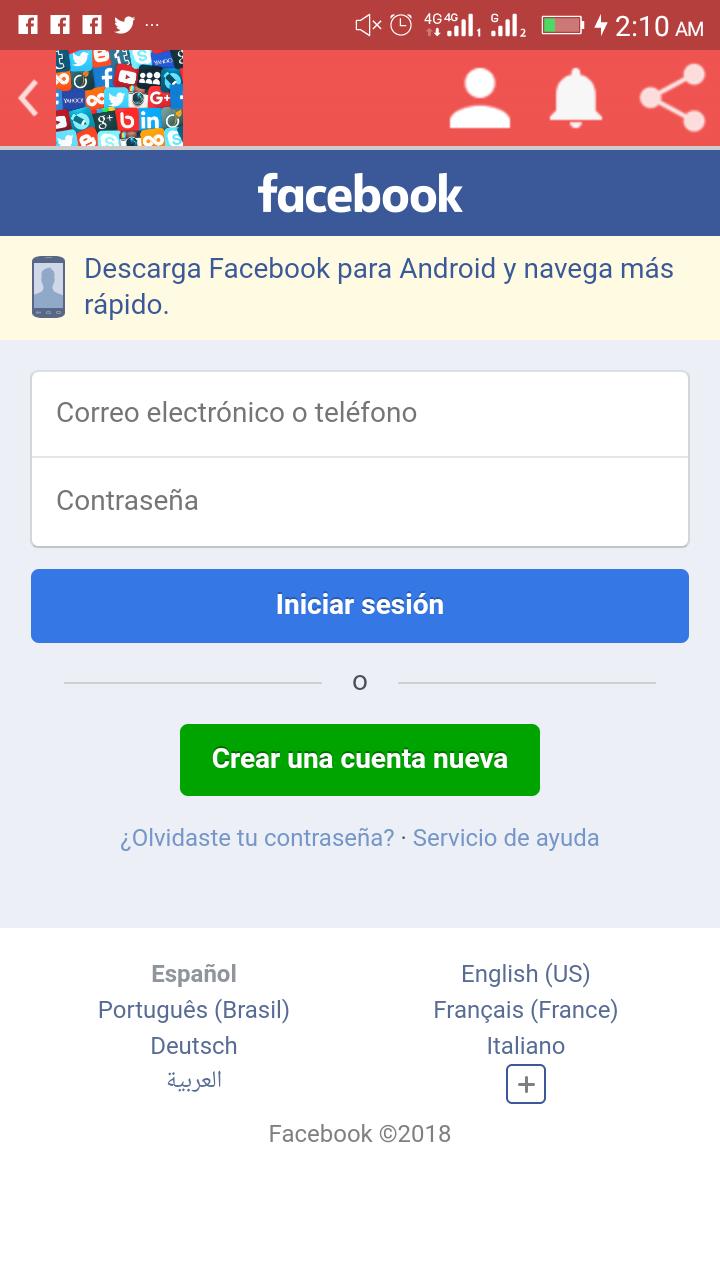The width and height of the screenshot is (720, 1280).
Task: Open the Servicio de ayuda link
Action: coord(506,838)
